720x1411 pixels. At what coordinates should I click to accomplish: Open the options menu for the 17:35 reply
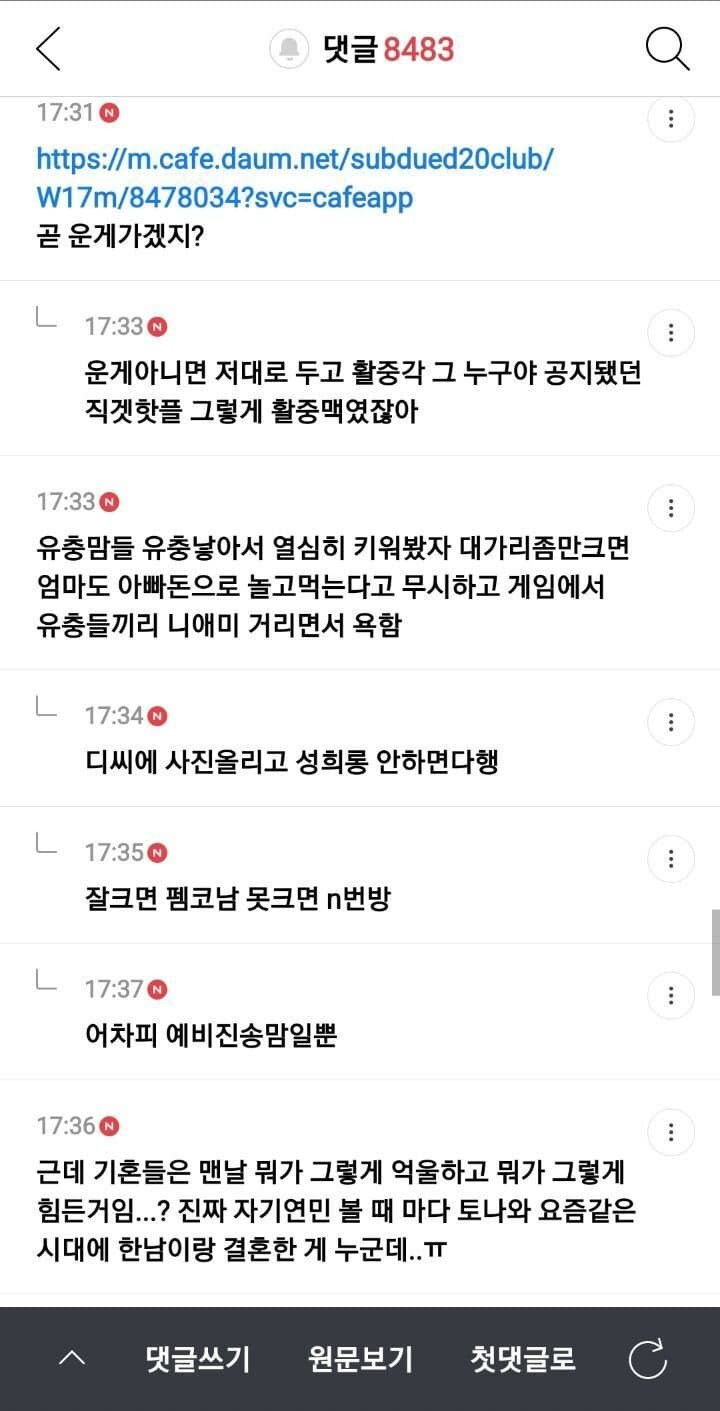coord(671,859)
